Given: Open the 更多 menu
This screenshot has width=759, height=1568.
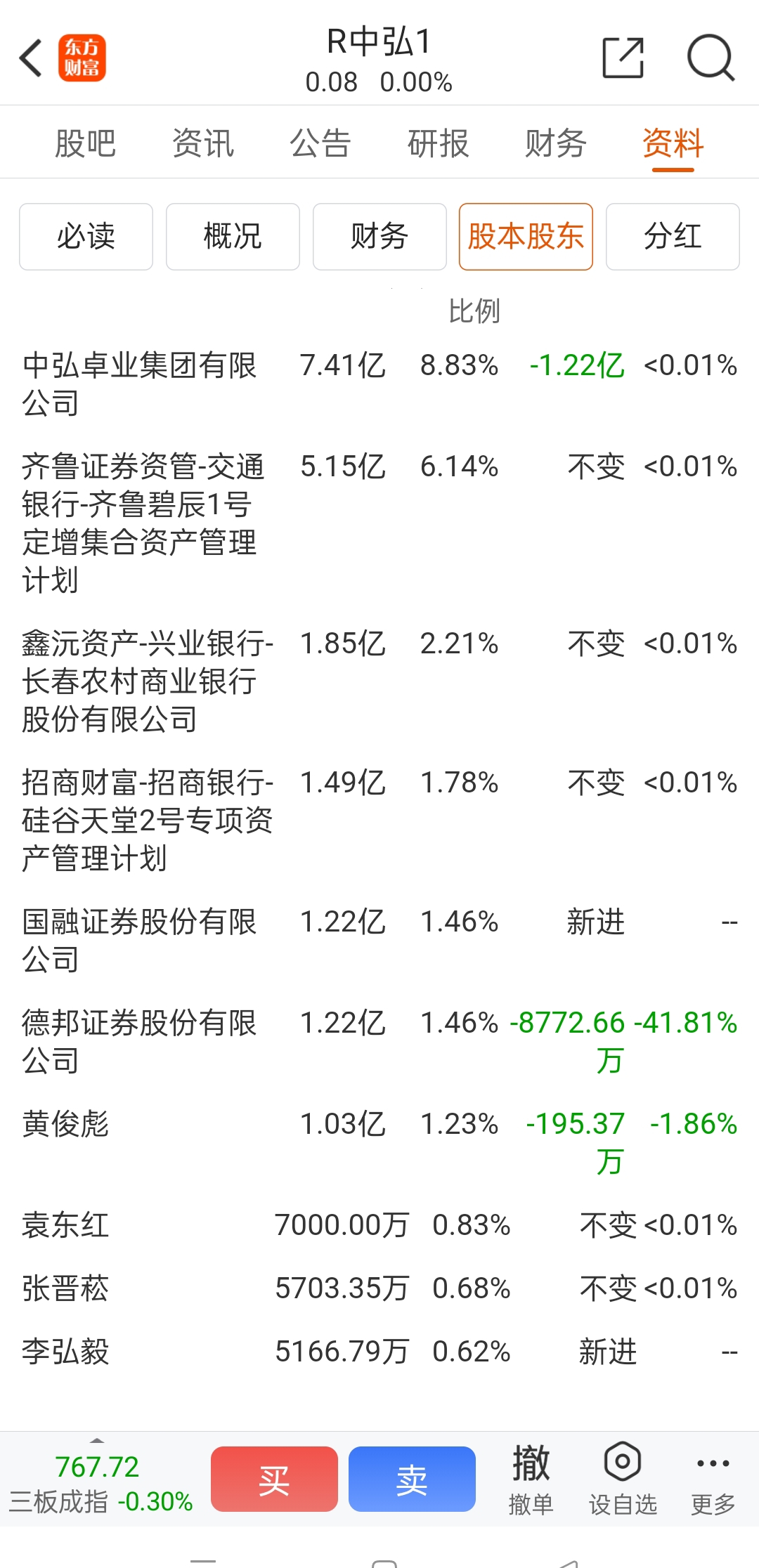Looking at the screenshot, I should coord(713,1479).
